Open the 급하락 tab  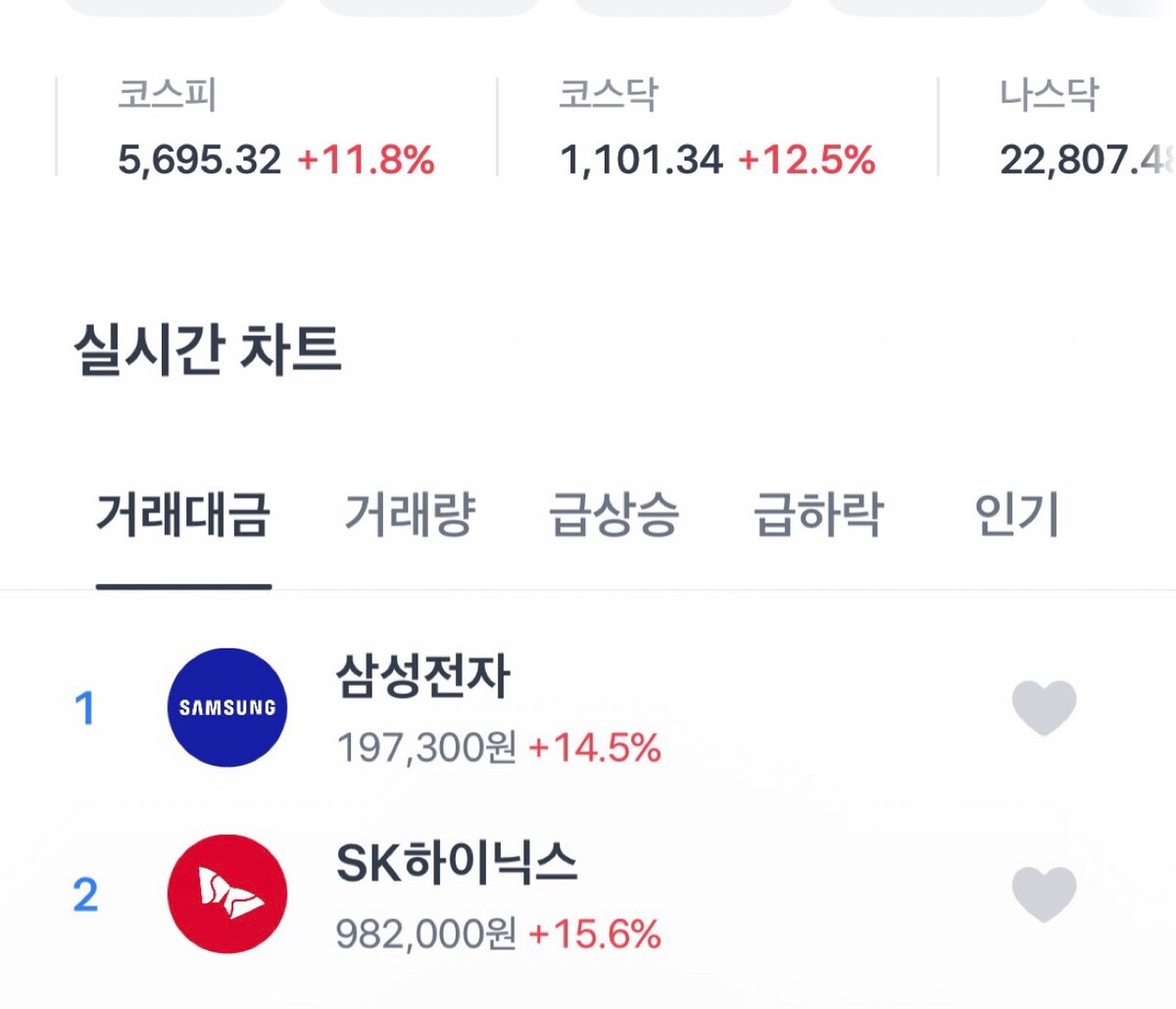tap(818, 514)
